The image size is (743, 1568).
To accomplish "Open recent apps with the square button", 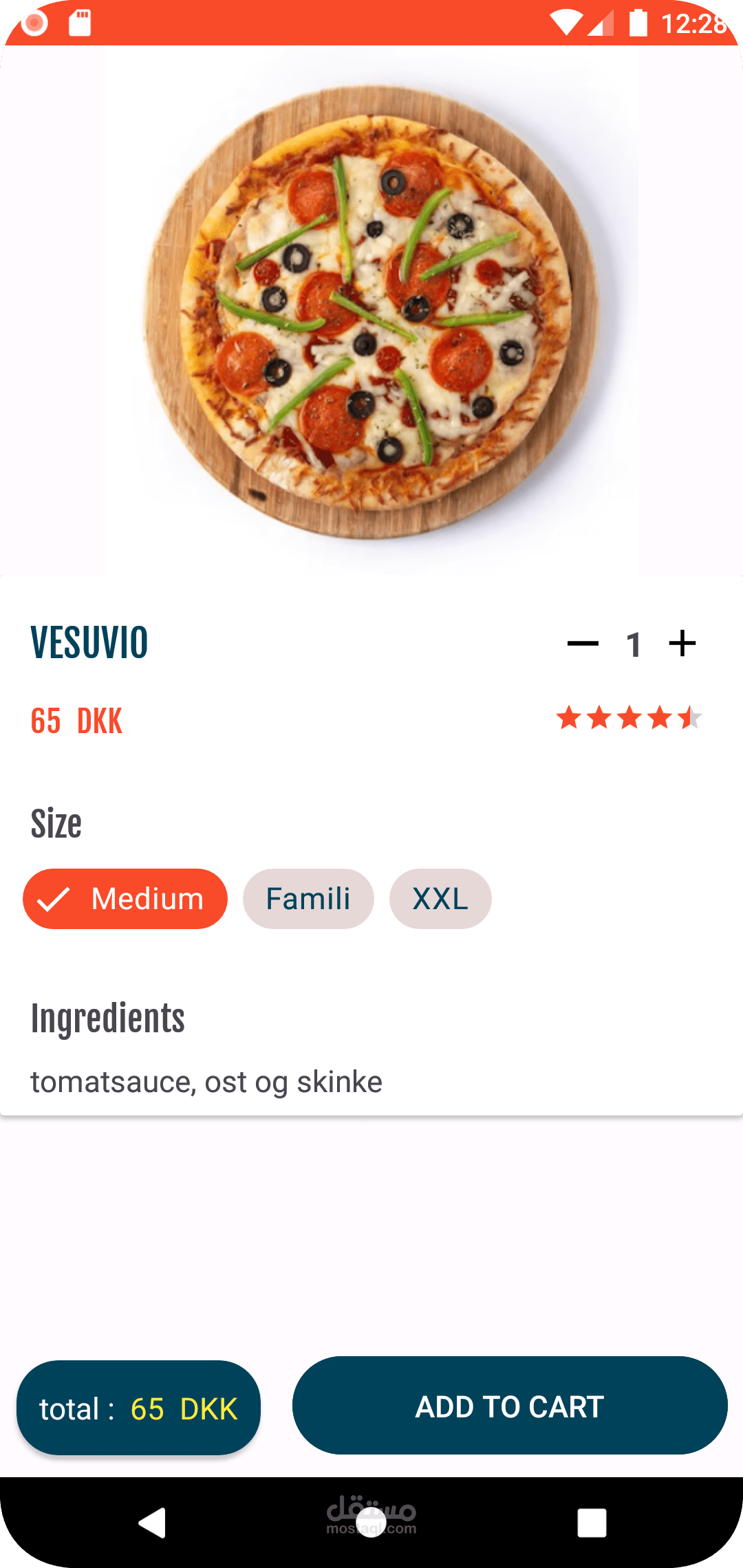I will (592, 1522).
